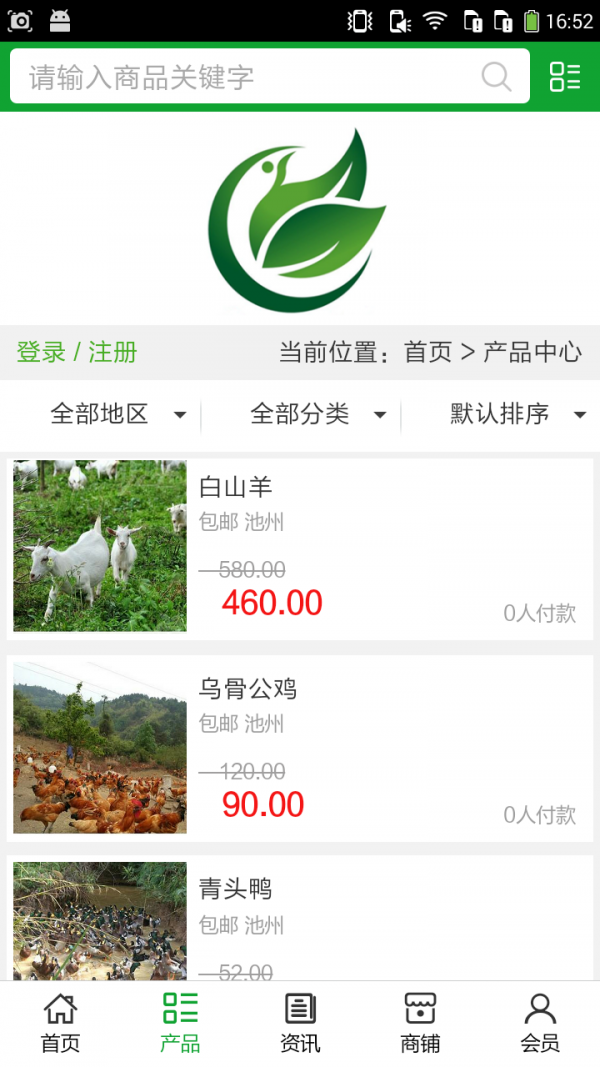Open the 商铺 shops tab
This screenshot has width=600, height=1067.
[x=420, y=1024]
